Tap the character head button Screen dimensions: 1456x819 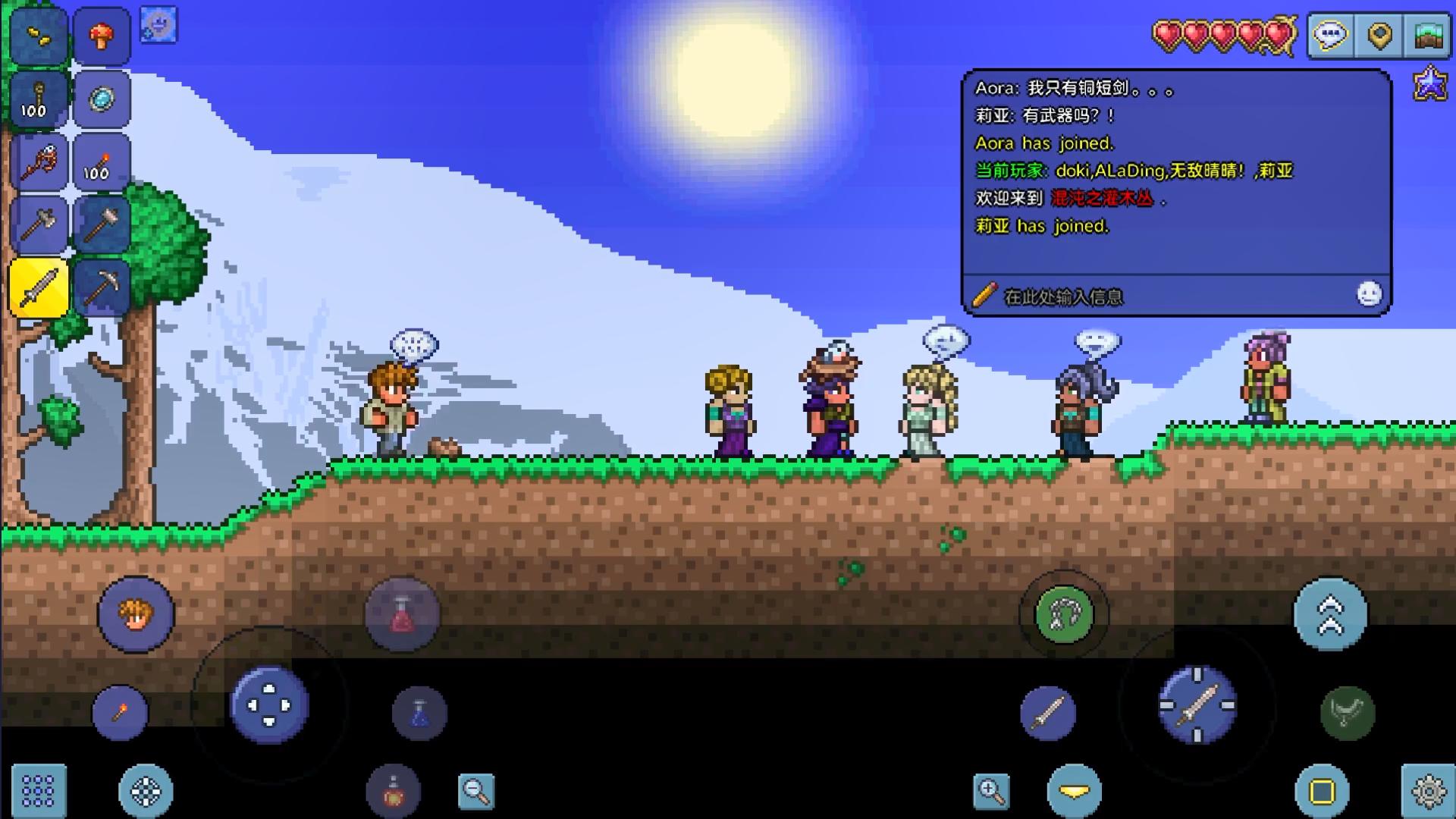click(x=136, y=614)
